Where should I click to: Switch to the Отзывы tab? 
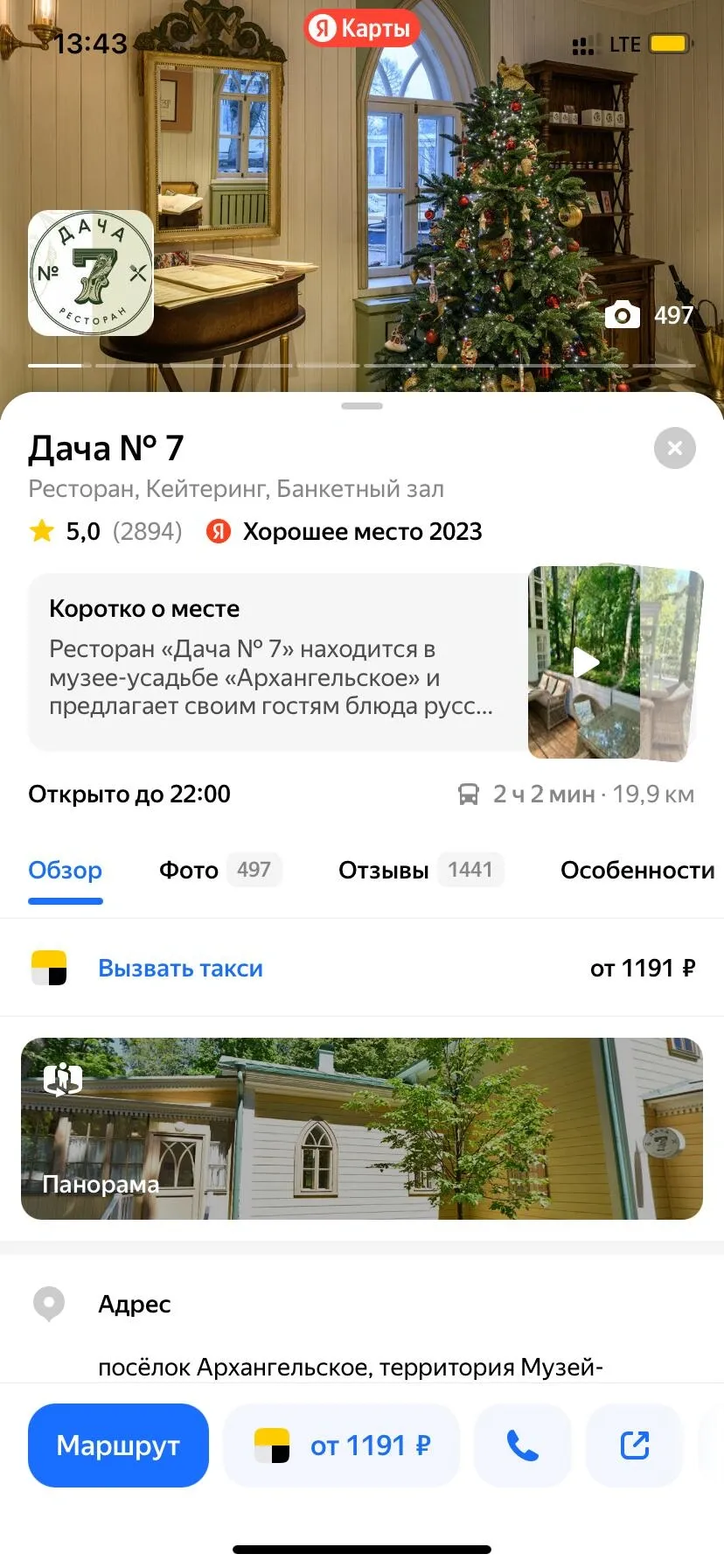420,871
